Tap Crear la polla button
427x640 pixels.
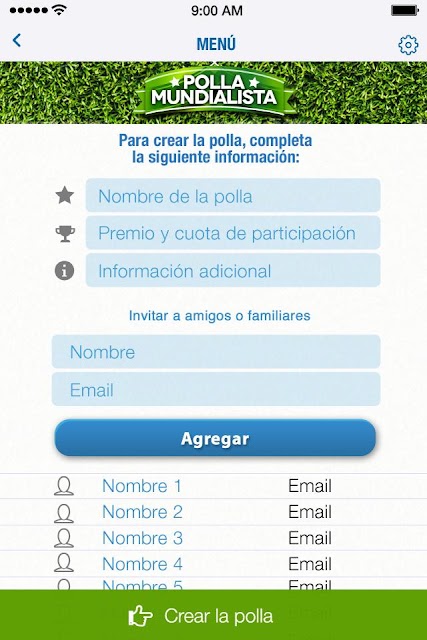pyautogui.click(x=214, y=615)
